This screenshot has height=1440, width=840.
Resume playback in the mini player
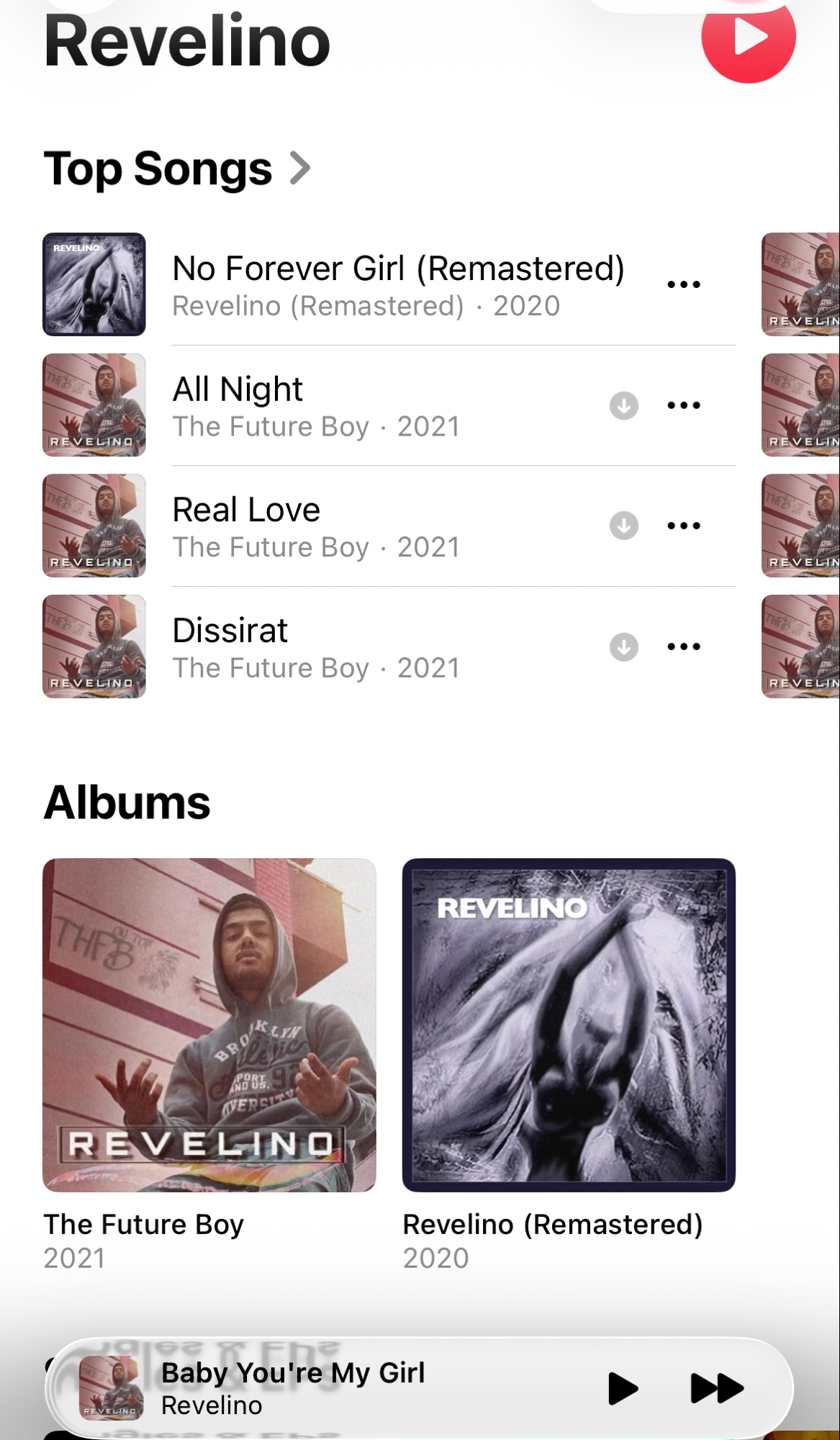623,1388
